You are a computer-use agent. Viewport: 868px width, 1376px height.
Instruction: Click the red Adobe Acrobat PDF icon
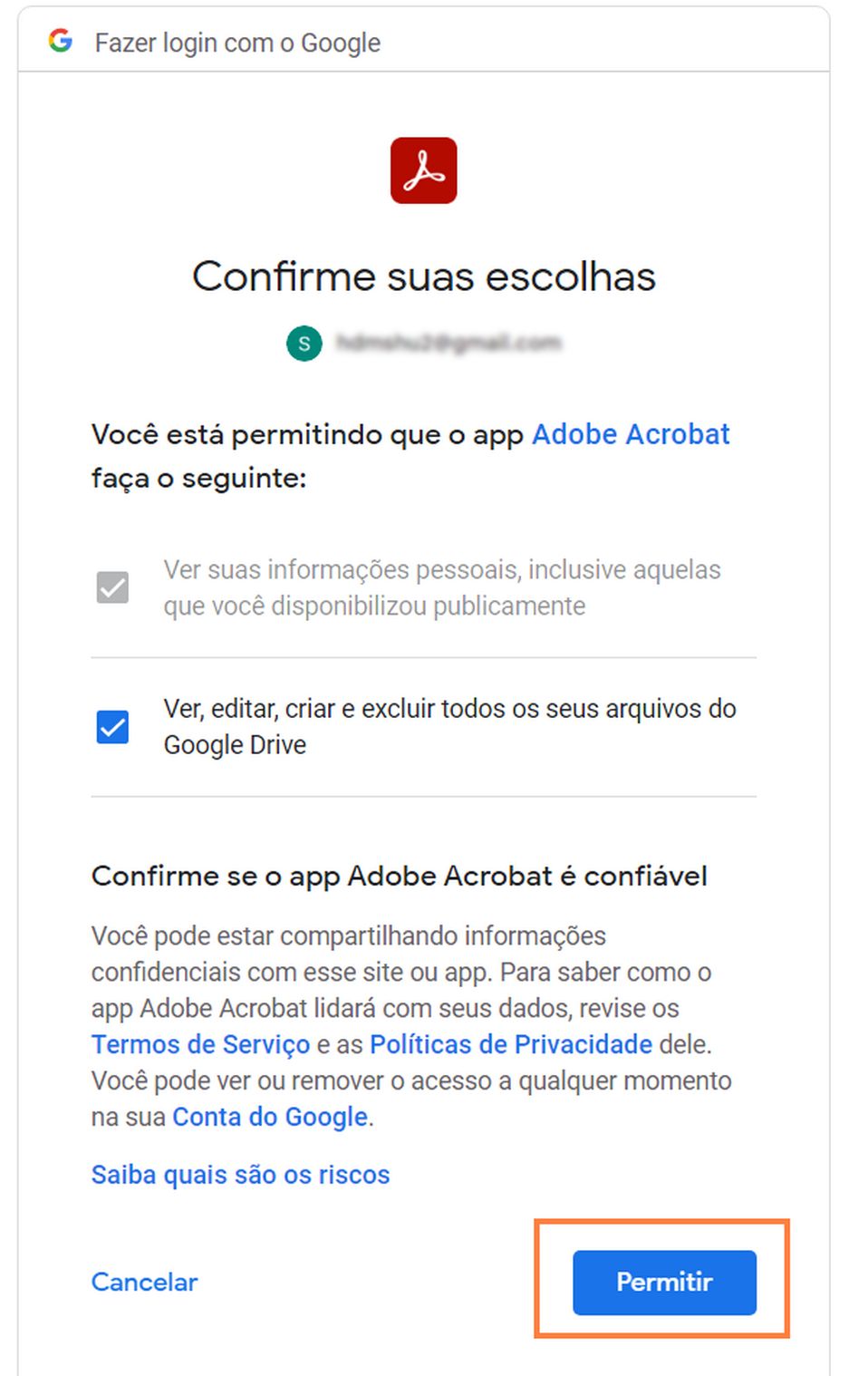tap(423, 170)
